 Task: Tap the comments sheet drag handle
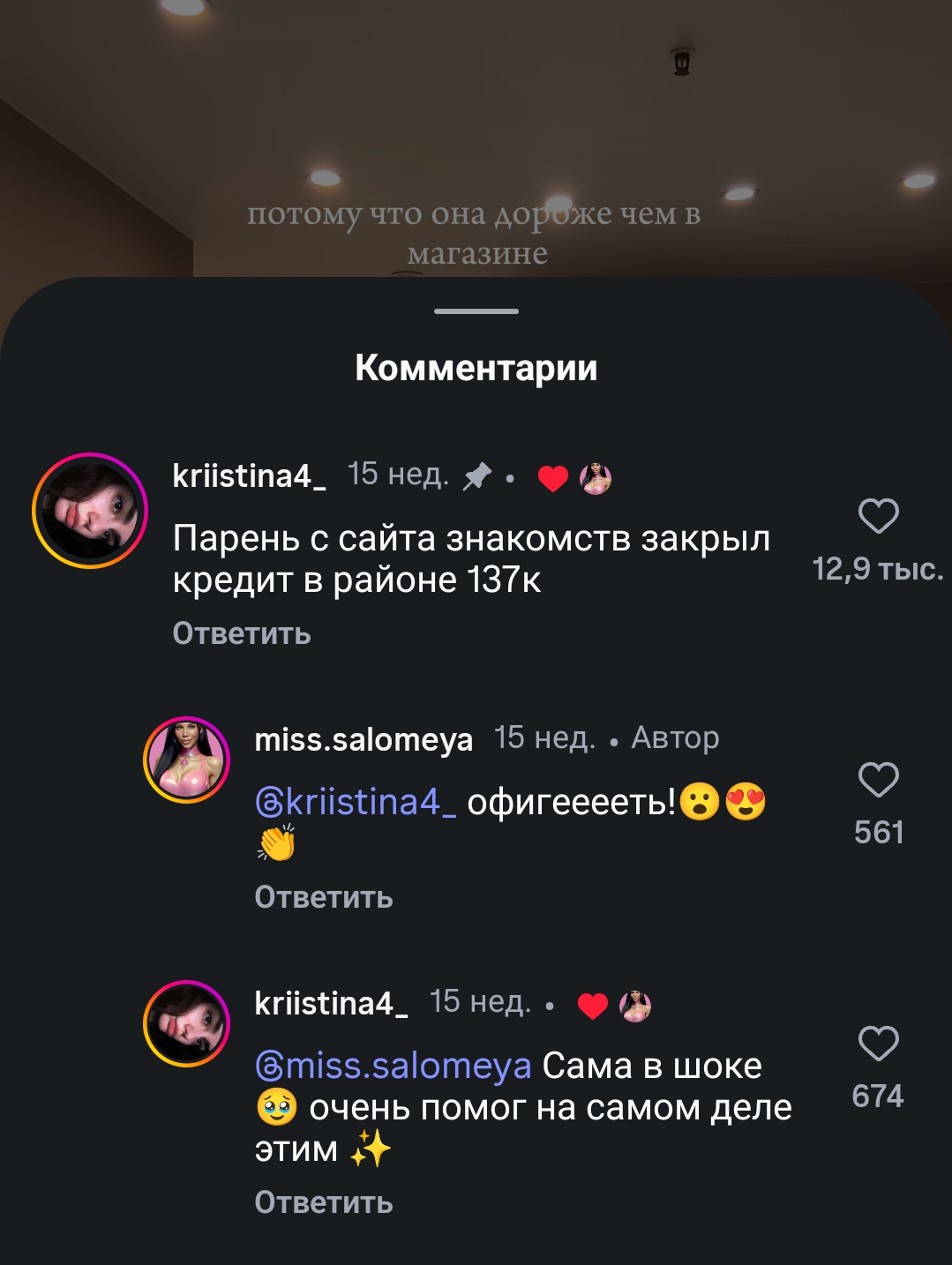[476, 311]
